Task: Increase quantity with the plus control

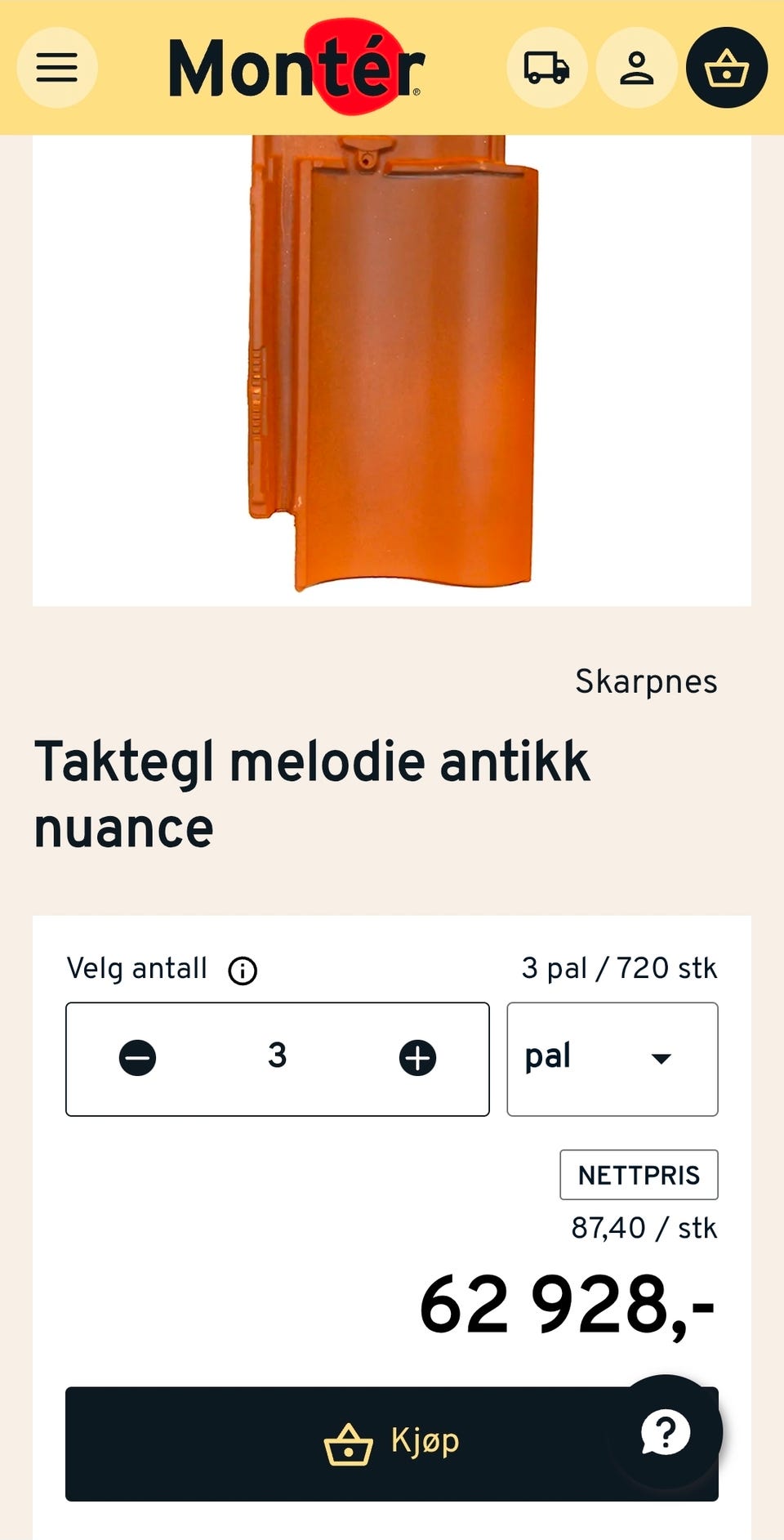Action: point(417,1057)
